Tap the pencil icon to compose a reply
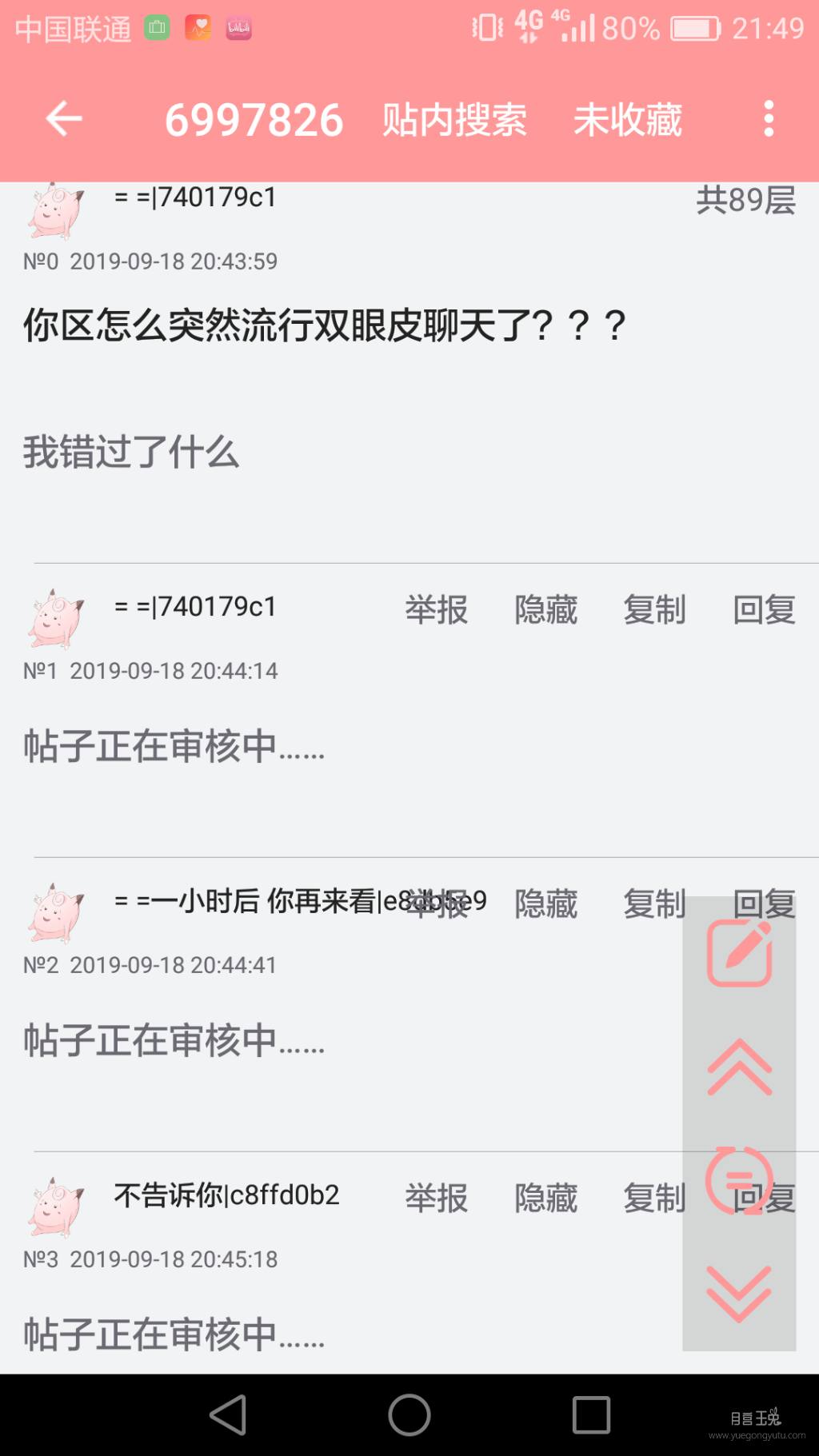This screenshot has width=819, height=1456. [x=738, y=951]
